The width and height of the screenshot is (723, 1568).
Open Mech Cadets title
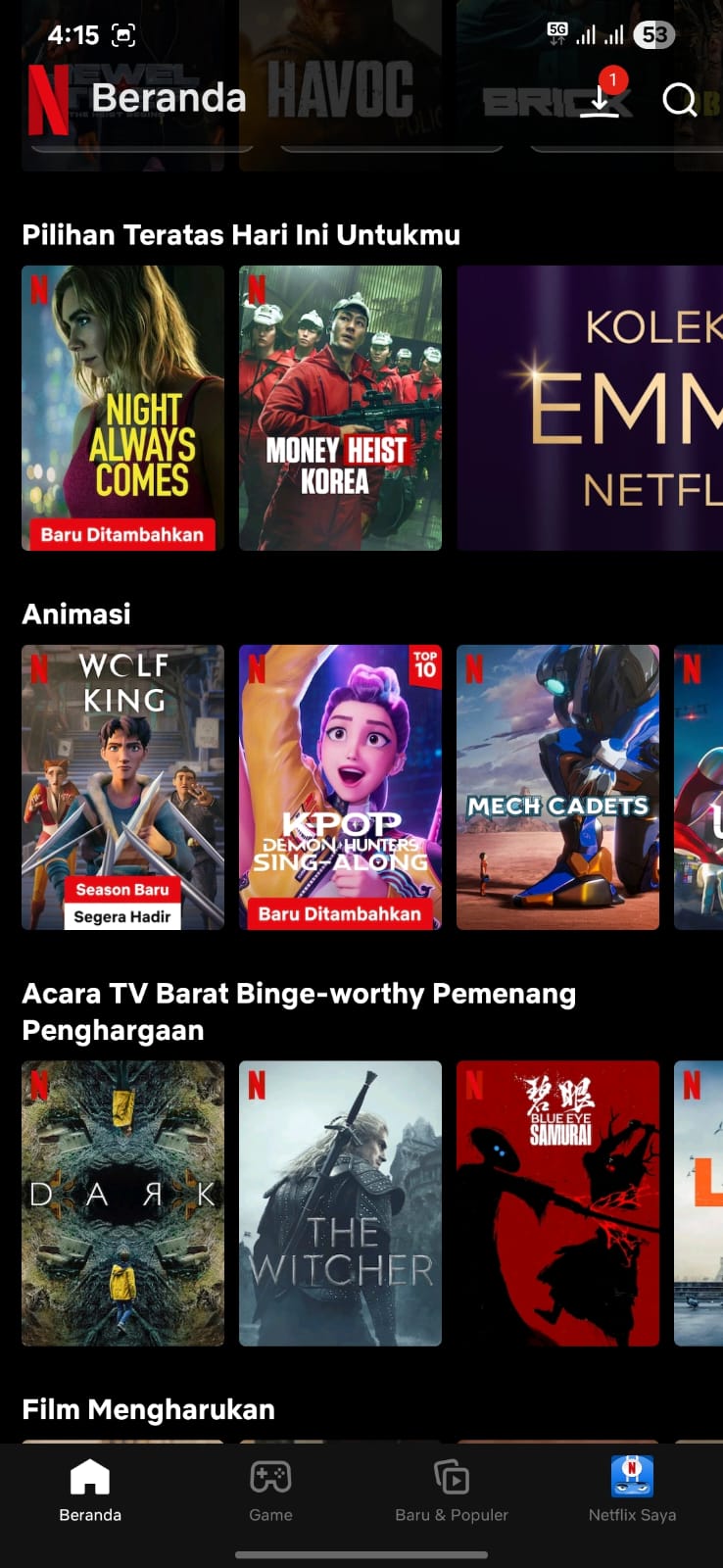pyautogui.click(x=557, y=786)
